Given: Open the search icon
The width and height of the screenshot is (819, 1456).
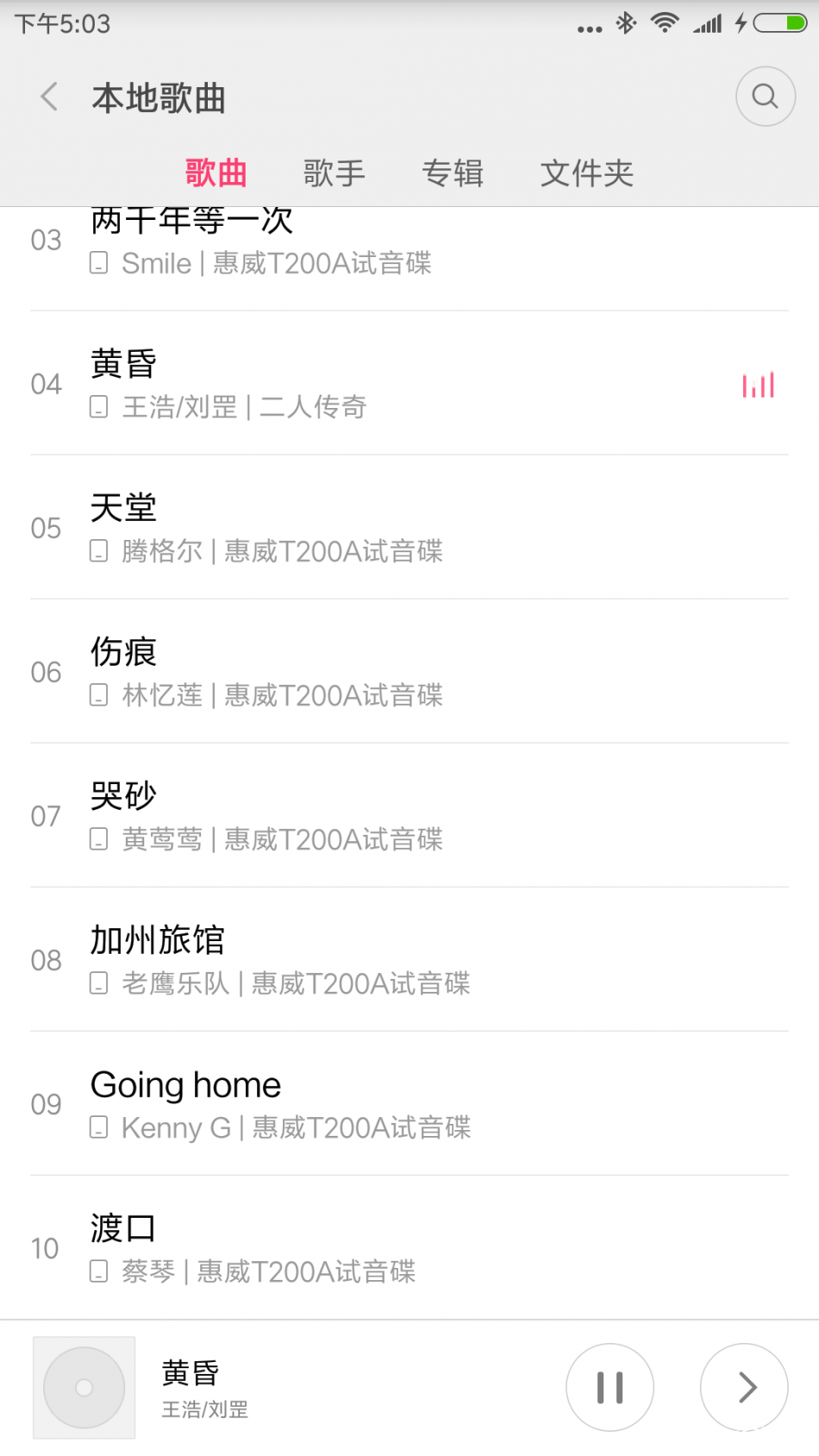Looking at the screenshot, I should (x=765, y=97).
